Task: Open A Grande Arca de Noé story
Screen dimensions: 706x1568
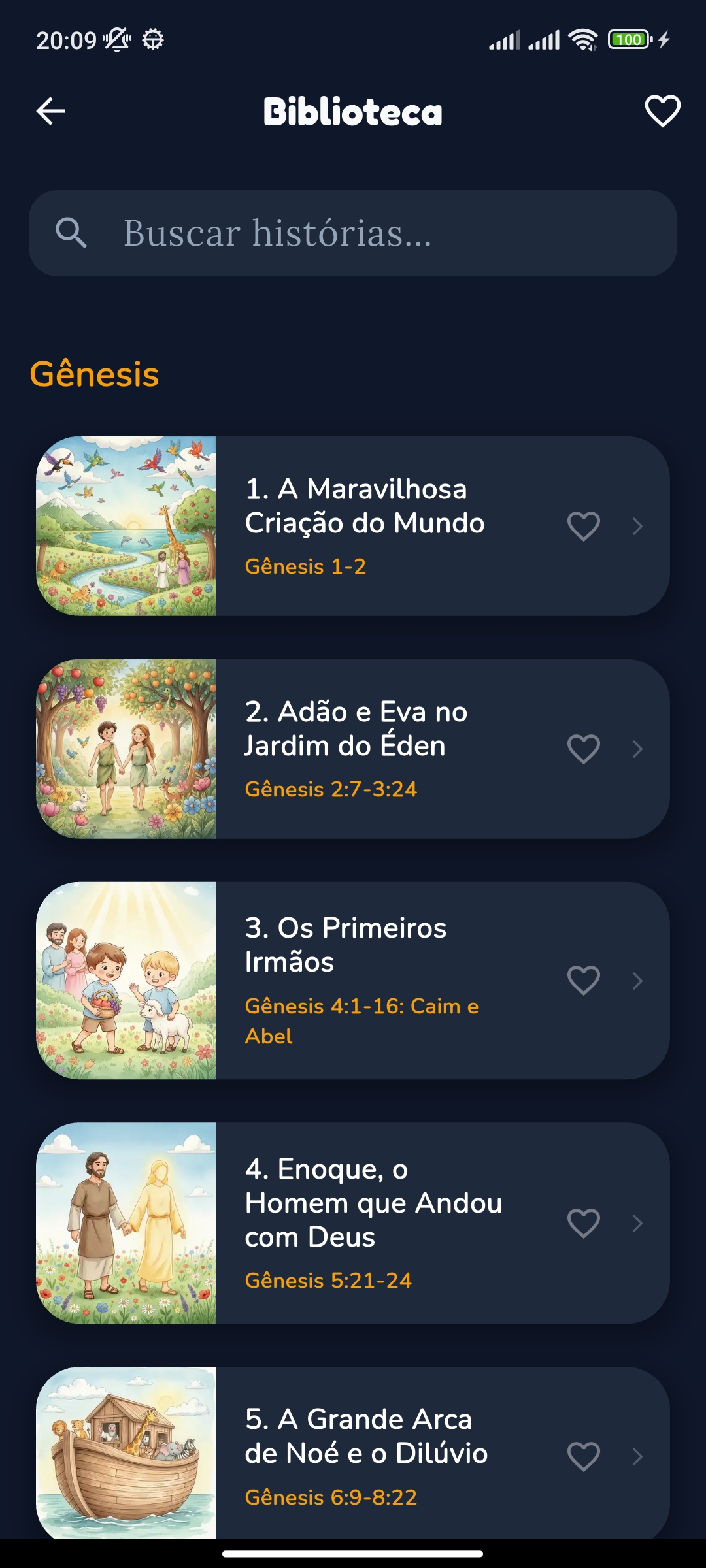Action: 366,1437
